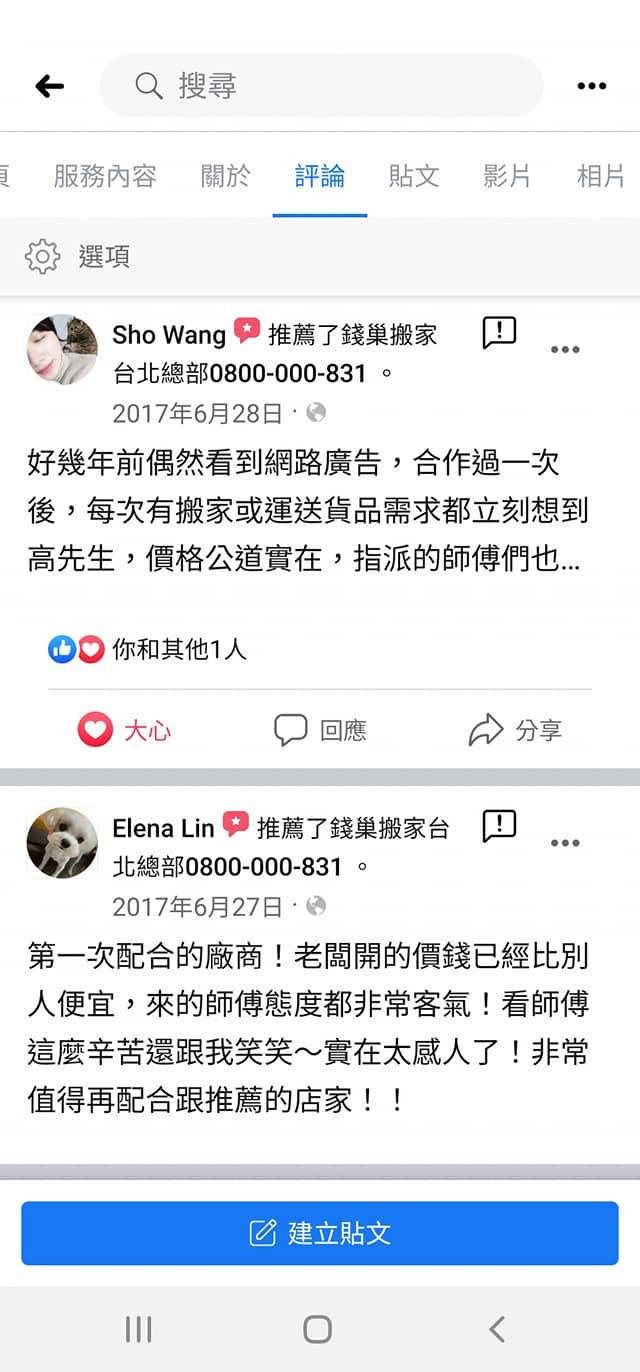The image size is (640, 1372).
Task: Switch to the 關於 tab
Action: coord(226,177)
